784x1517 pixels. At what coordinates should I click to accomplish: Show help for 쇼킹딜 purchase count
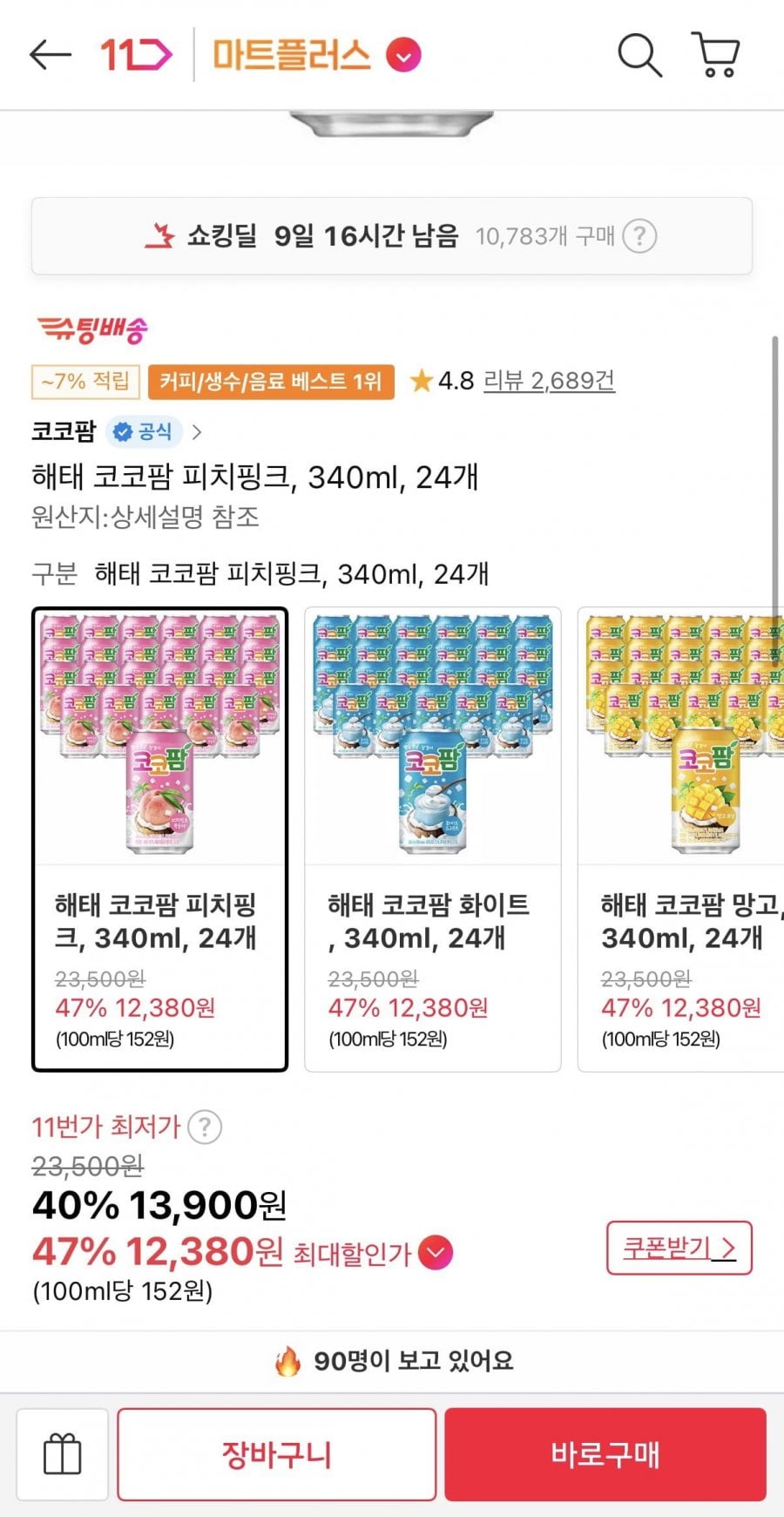click(639, 236)
